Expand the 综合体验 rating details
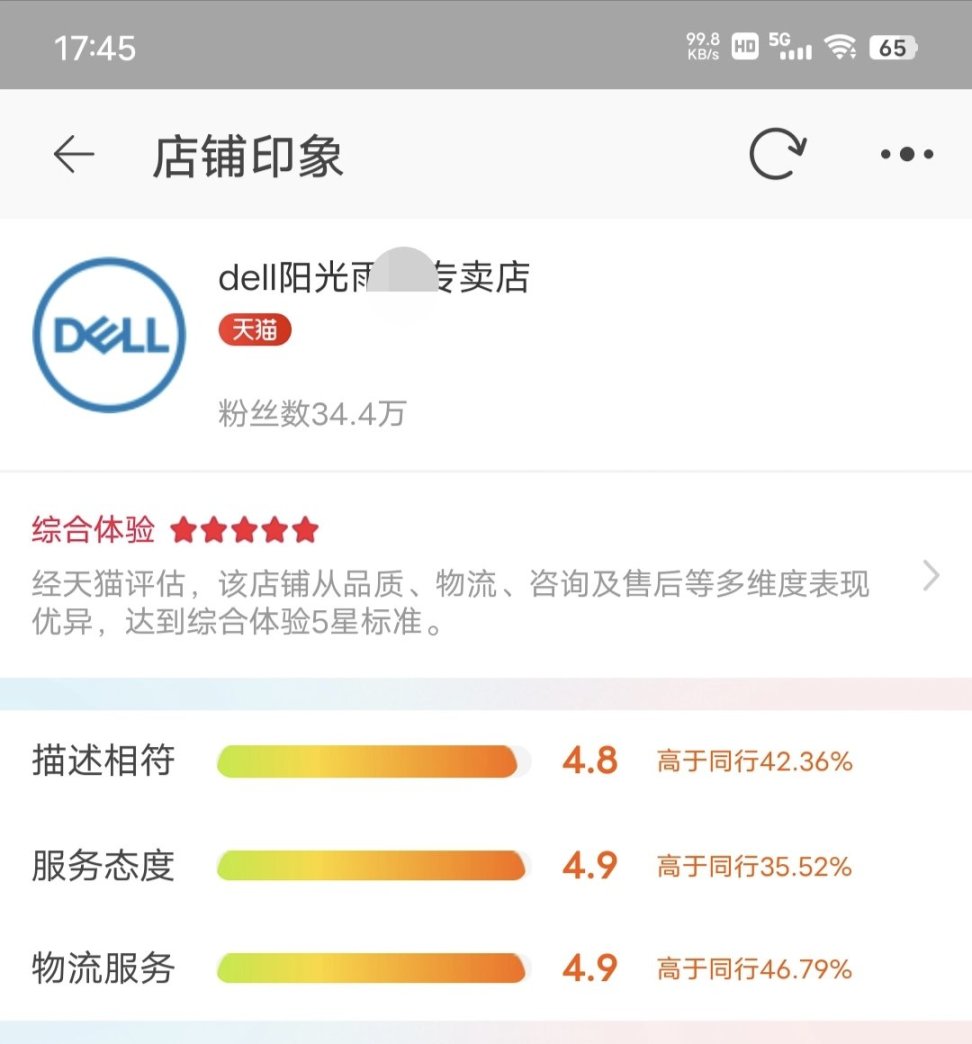 [x=931, y=576]
